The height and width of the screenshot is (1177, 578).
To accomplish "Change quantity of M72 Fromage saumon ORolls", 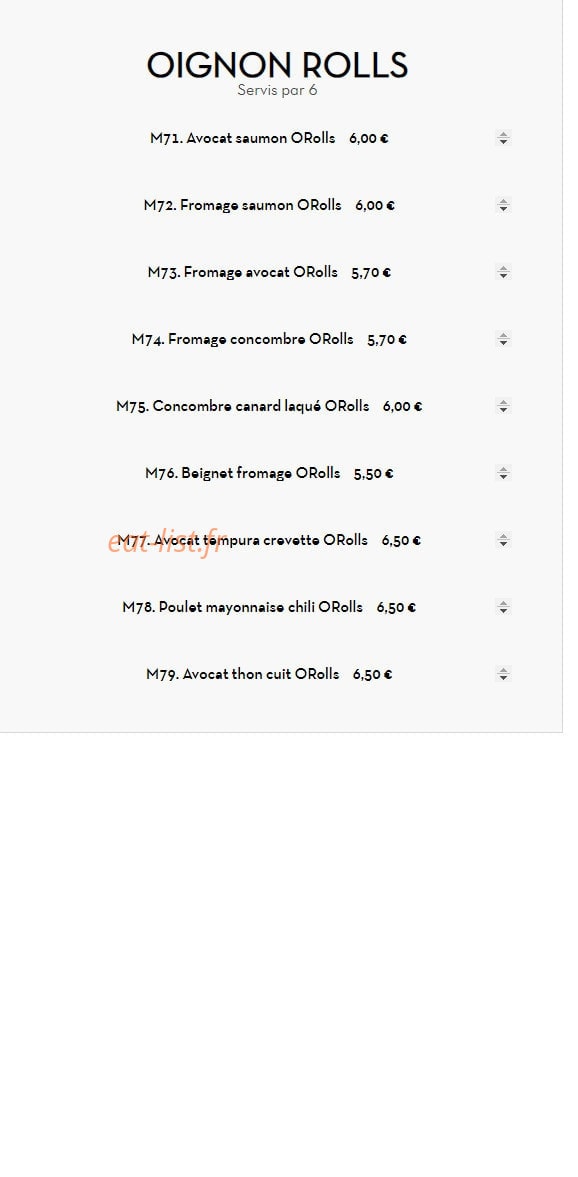I will point(503,205).
